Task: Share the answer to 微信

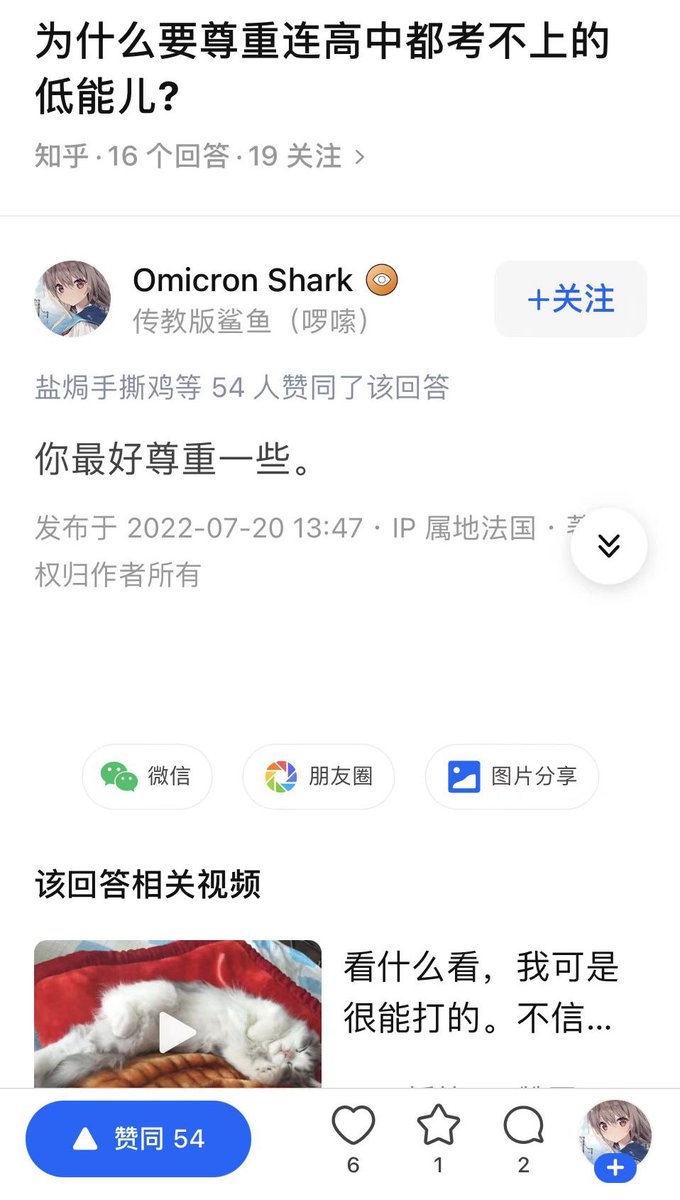Action: (x=147, y=776)
